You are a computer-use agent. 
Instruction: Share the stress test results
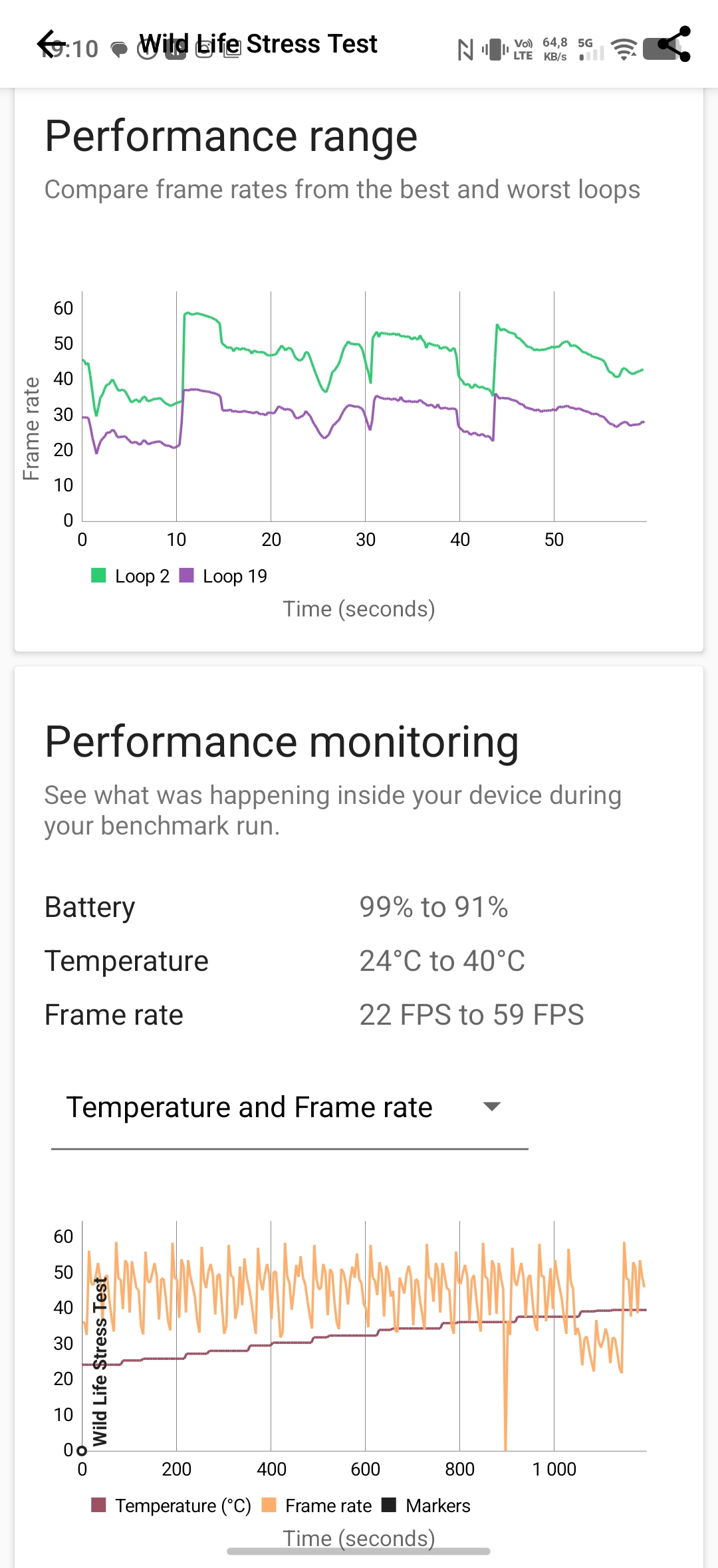673,45
